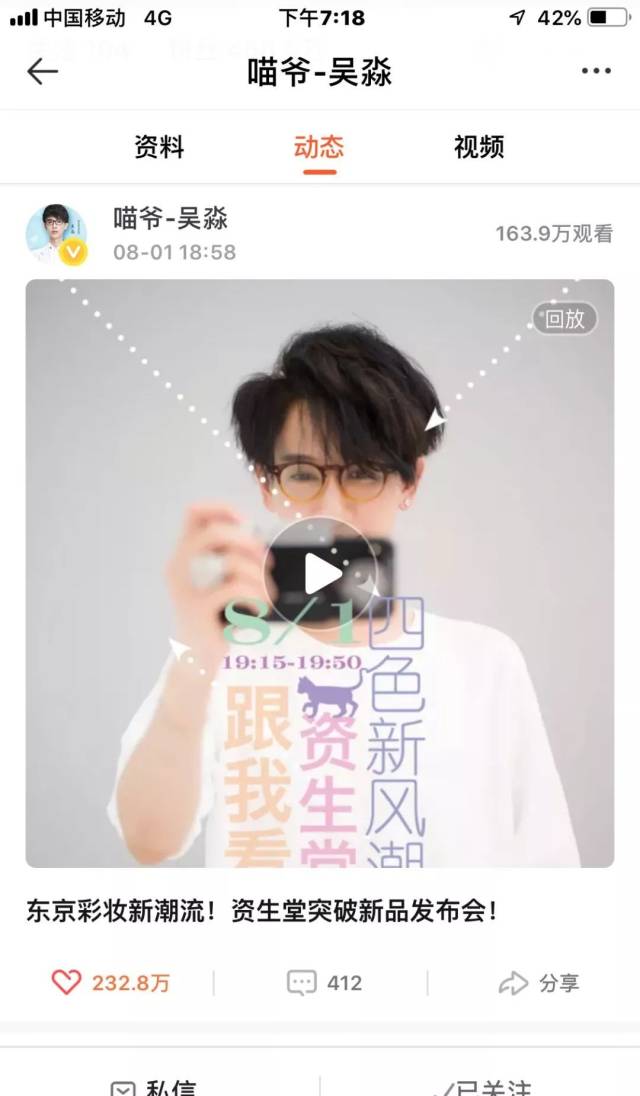Open the three-dot overflow menu
Screen dimensions: 640x1096
coord(596,71)
